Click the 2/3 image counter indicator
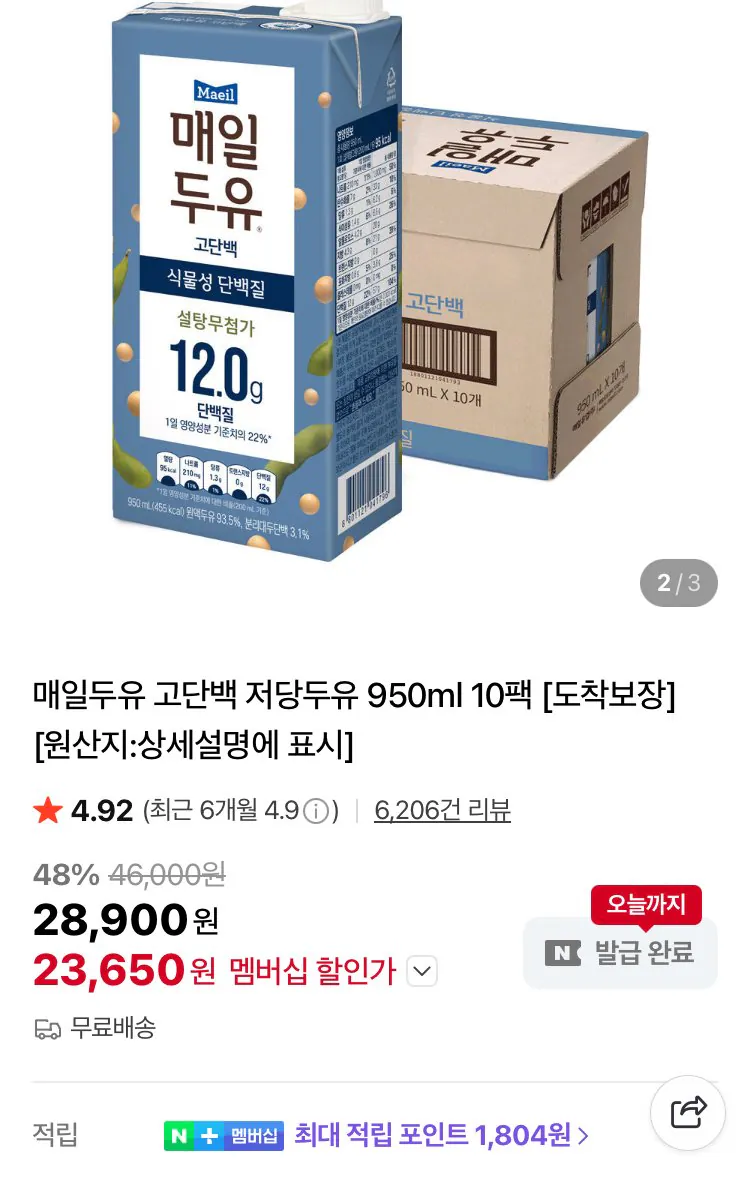The image size is (750, 1182). click(x=678, y=583)
